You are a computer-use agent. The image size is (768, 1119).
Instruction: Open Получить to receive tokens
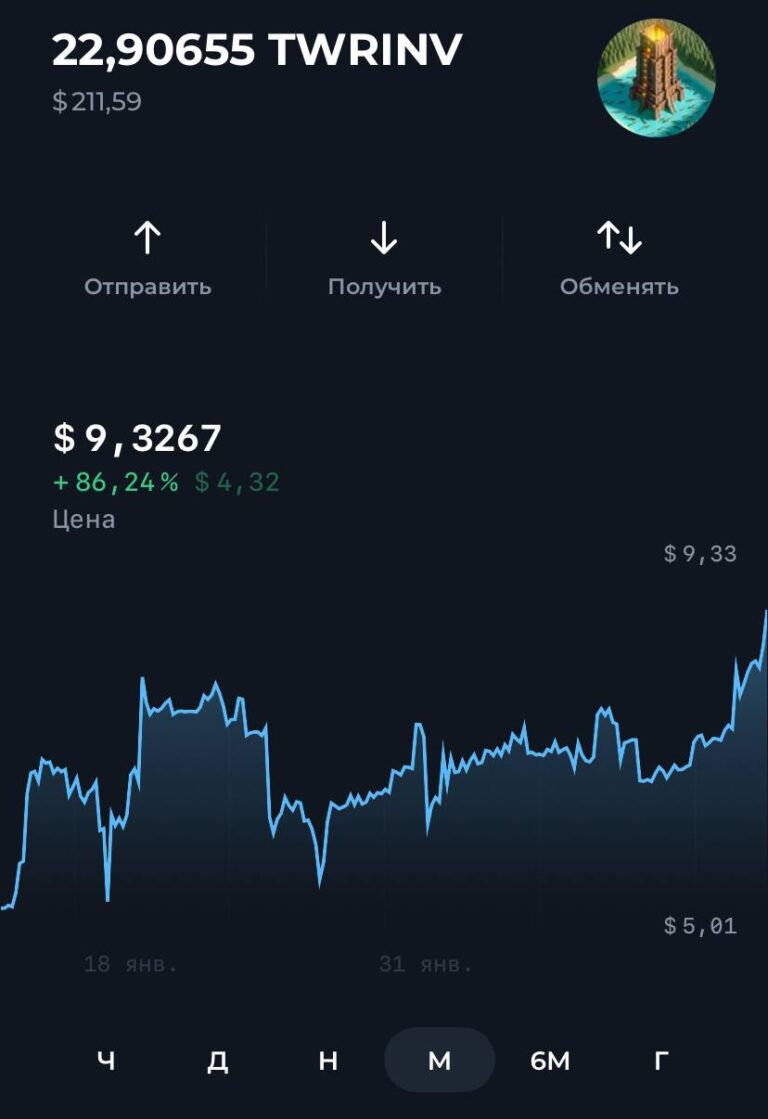(384, 259)
